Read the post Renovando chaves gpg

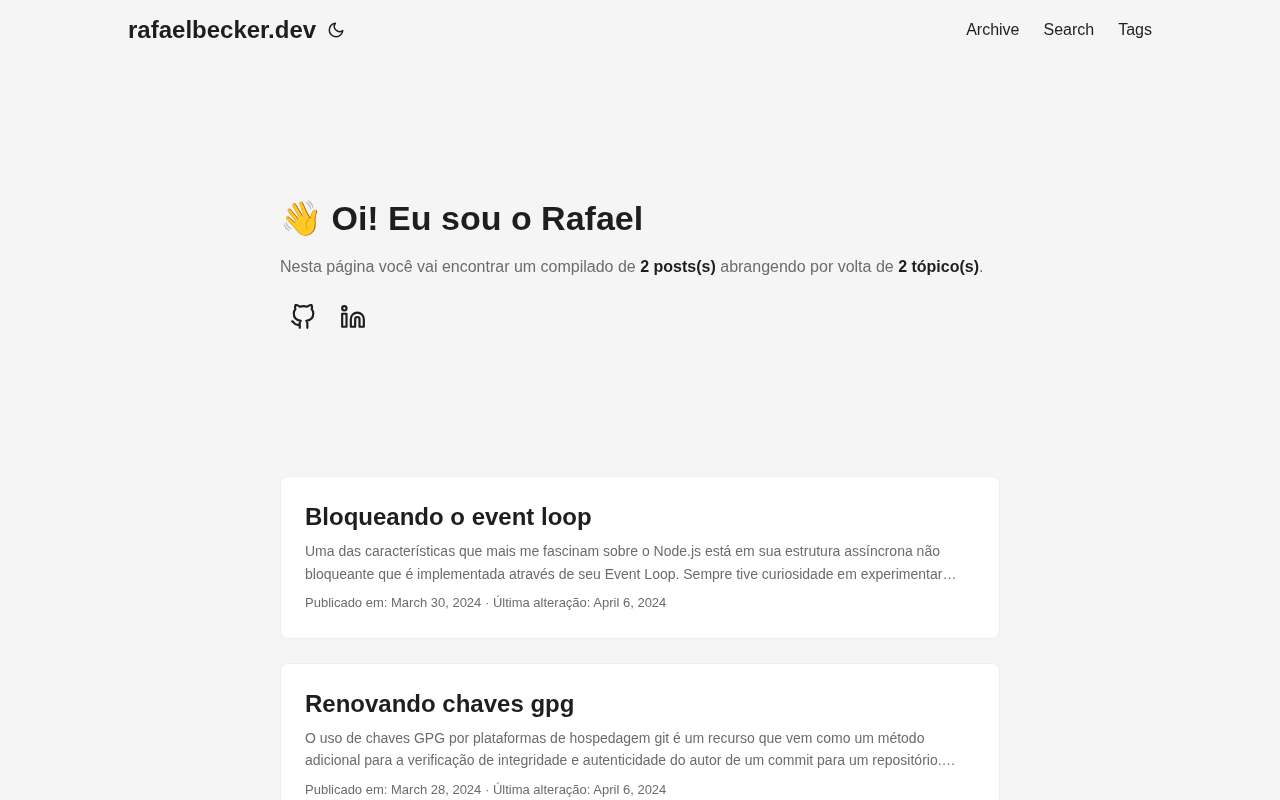[439, 704]
